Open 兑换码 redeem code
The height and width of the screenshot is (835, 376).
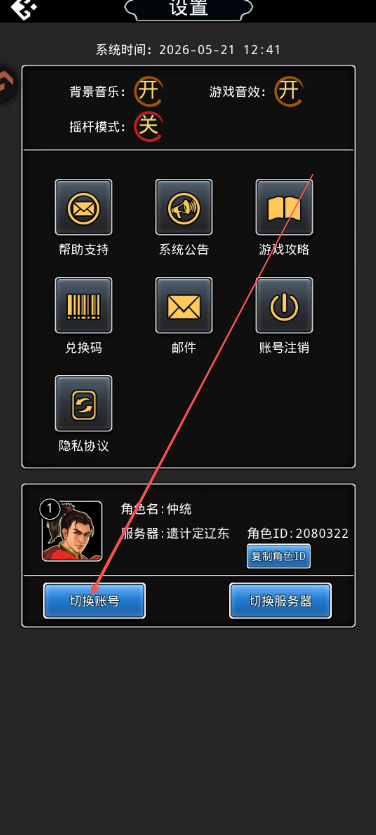pyautogui.click(x=84, y=305)
